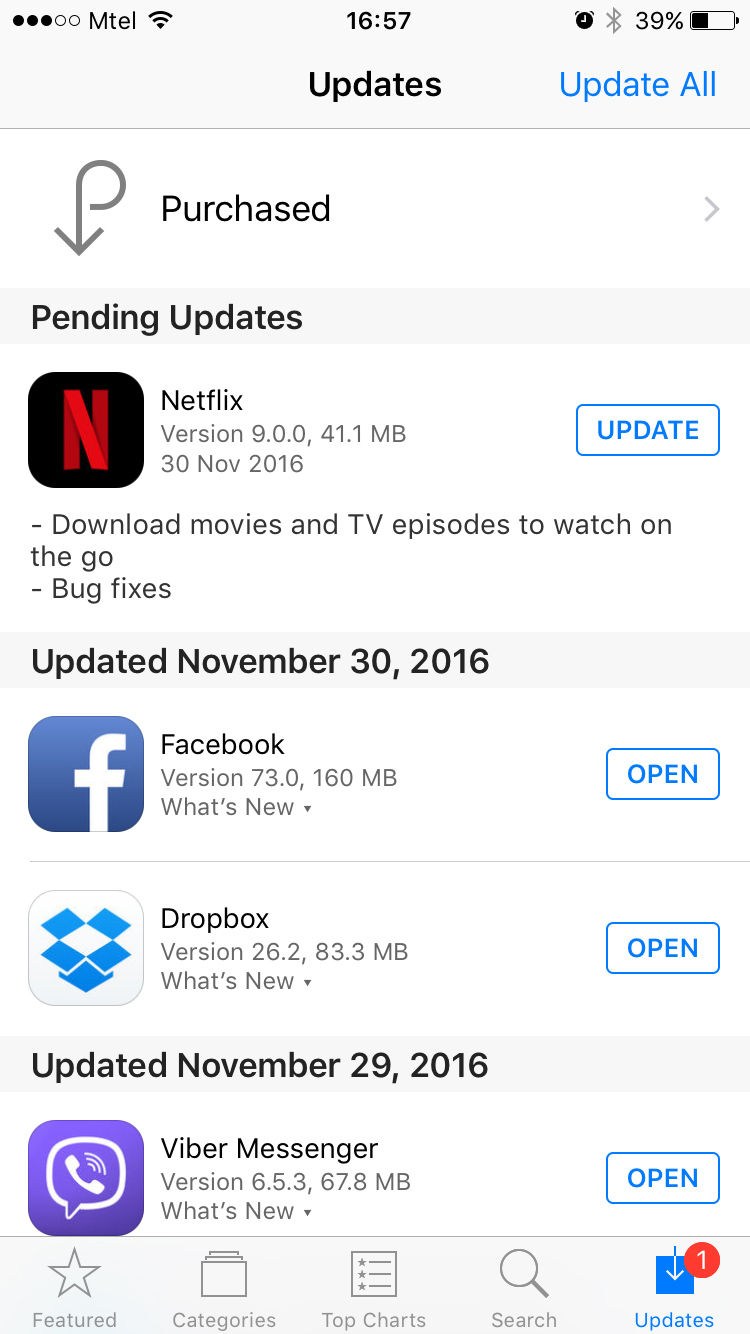This screenshot has width=750, height=1334.
Task: Update the Netflix app
Action: [647, 430]
